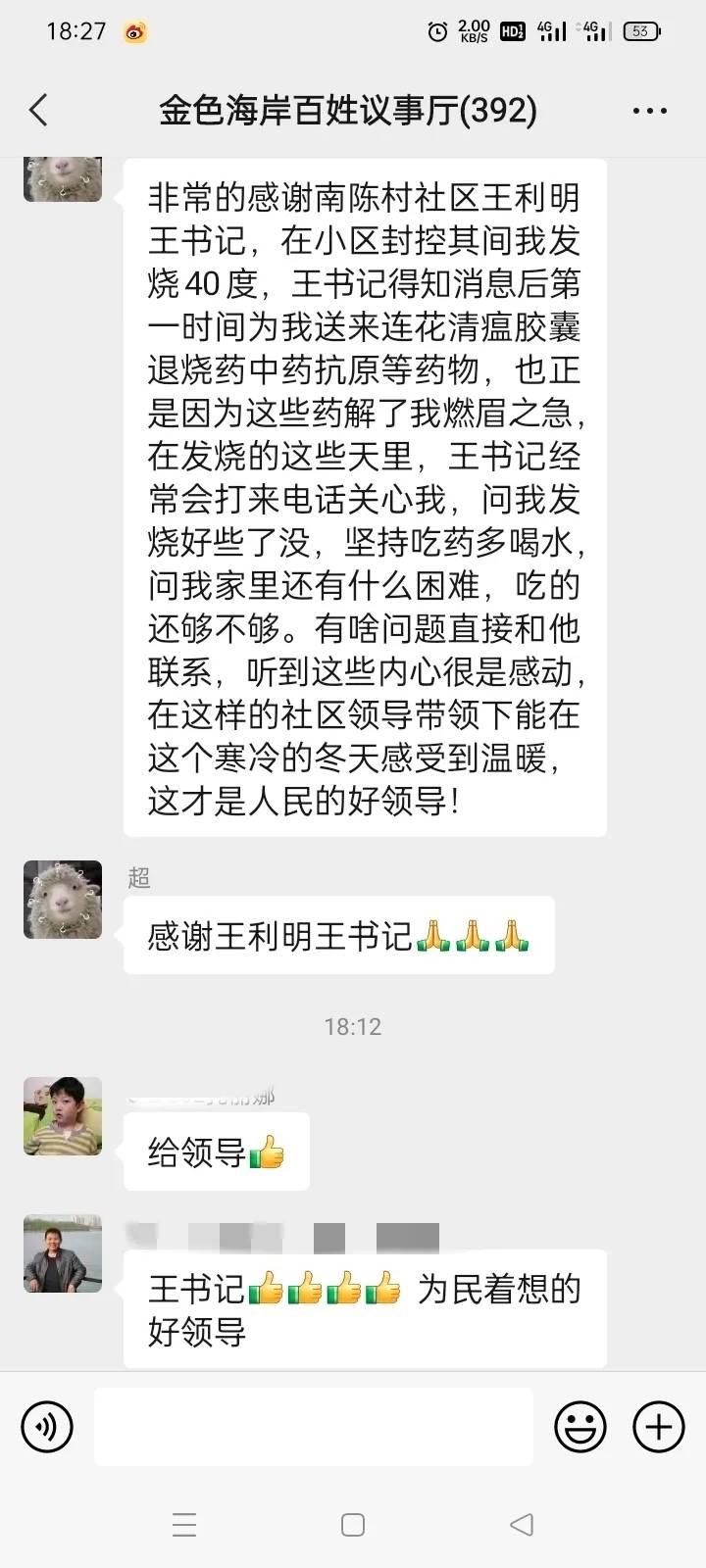
Task: Open sheep avatar profile beside 感谢王利明王书记
Action: click(x=63, y=900)
